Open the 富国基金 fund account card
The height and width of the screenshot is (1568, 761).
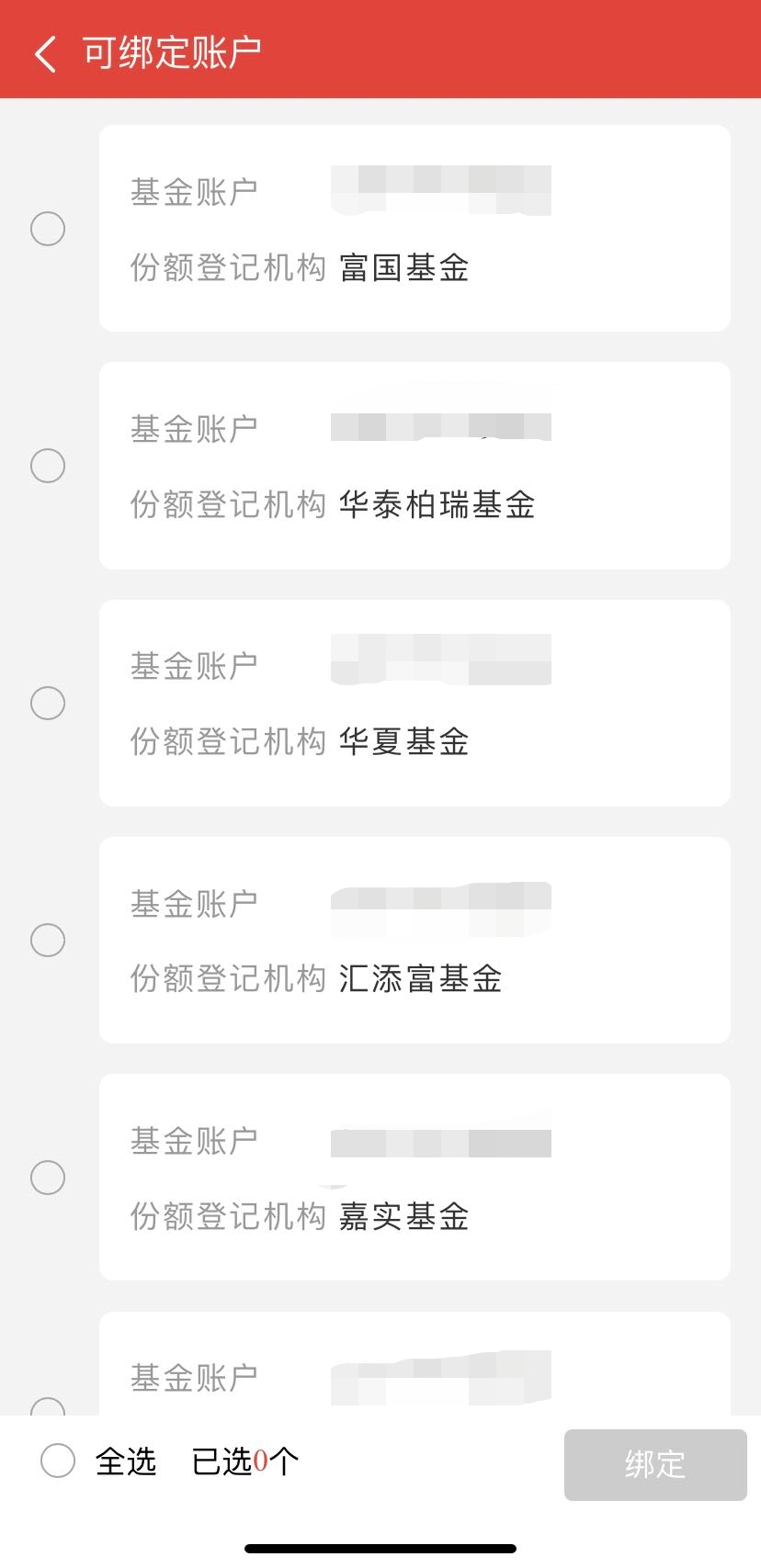415,229
